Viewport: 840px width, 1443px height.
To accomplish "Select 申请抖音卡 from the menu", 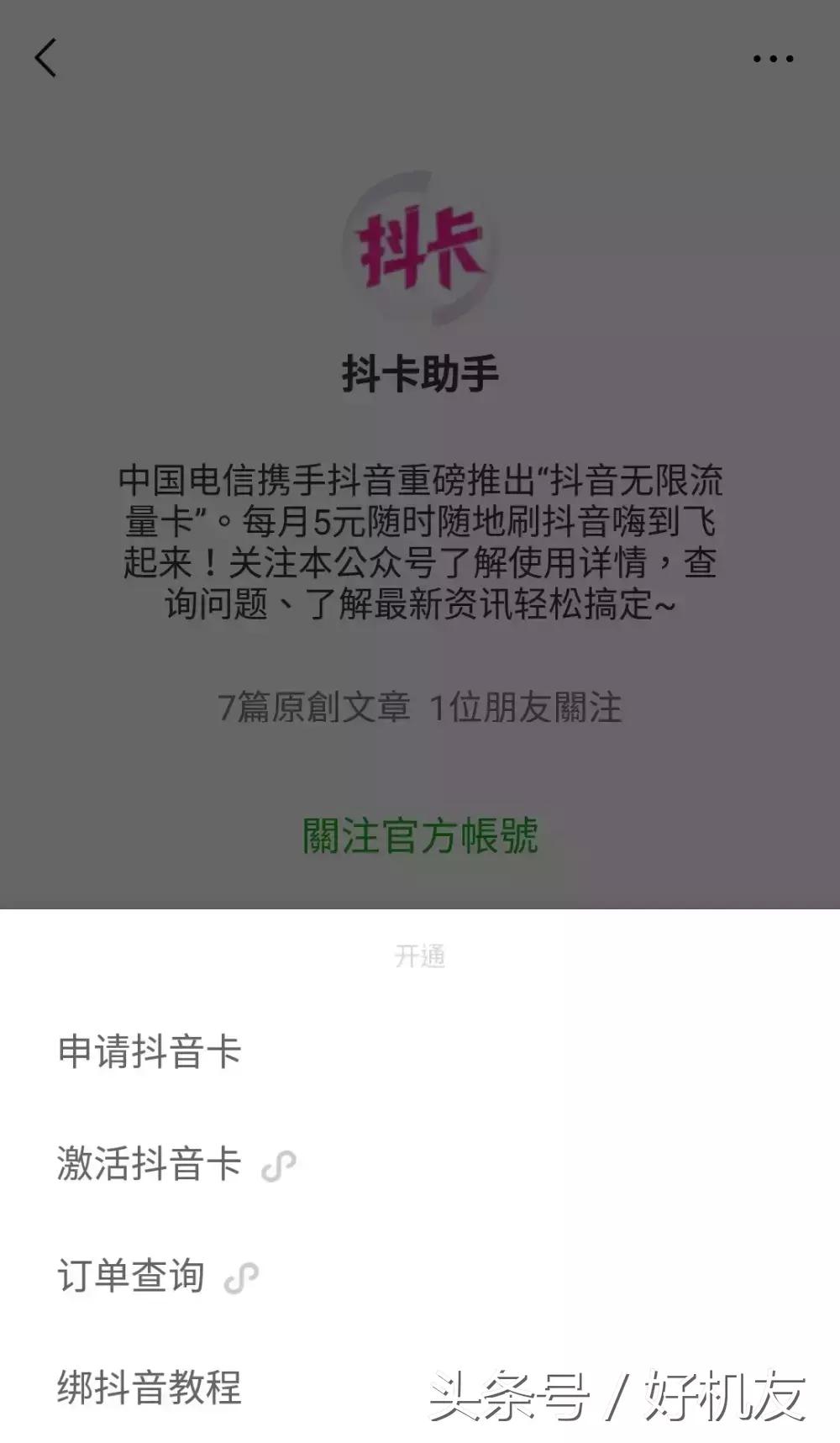I will coord(420,1052).
